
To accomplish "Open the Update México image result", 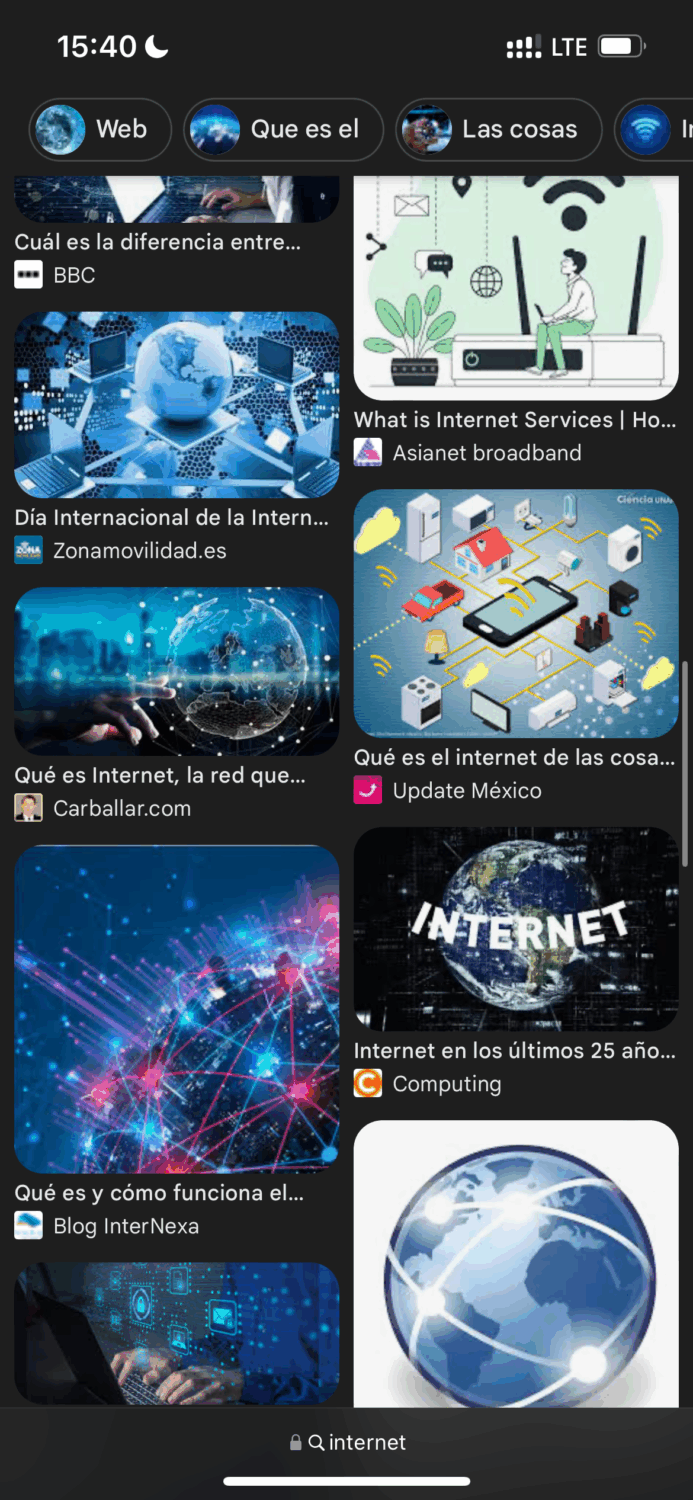I will click(516, 614).
